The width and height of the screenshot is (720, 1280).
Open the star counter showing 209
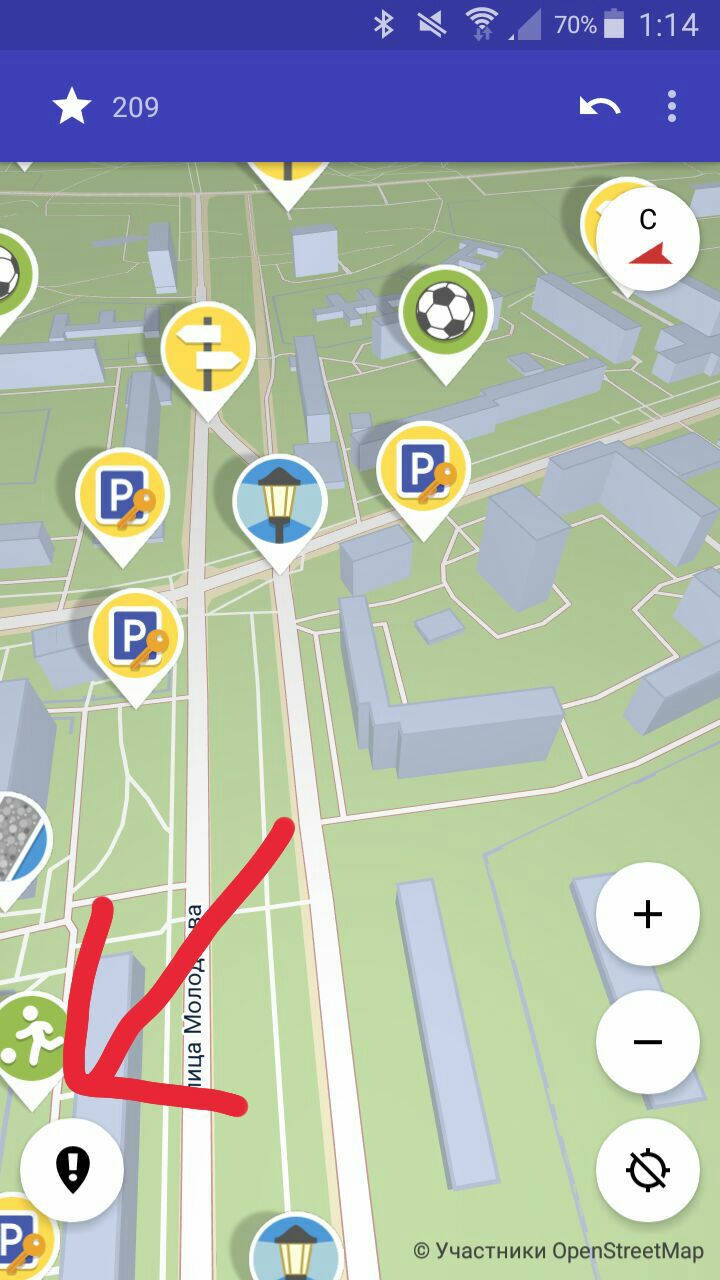click(x=105, y=107)
